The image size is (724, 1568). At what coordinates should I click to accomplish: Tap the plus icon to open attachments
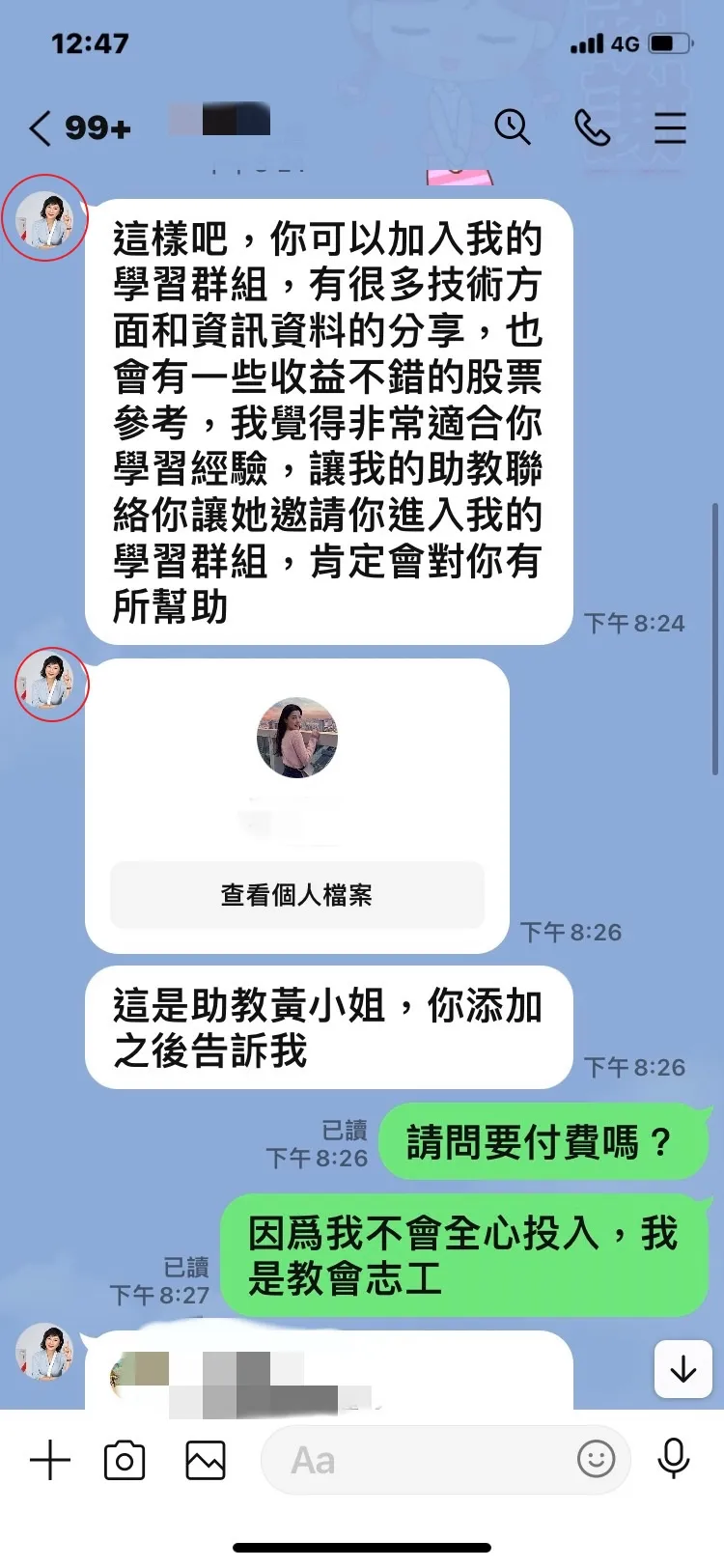(48, 1461)
